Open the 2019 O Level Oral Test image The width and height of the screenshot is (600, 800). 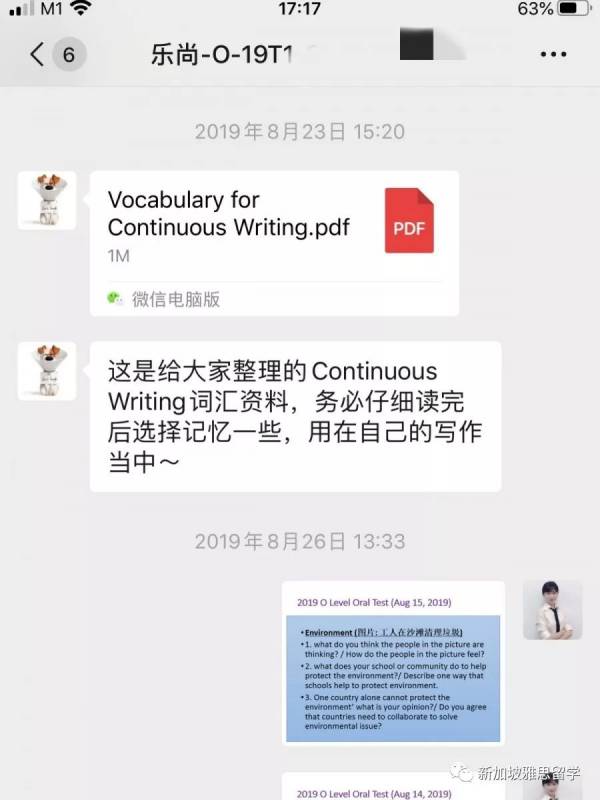click(392, 667)
